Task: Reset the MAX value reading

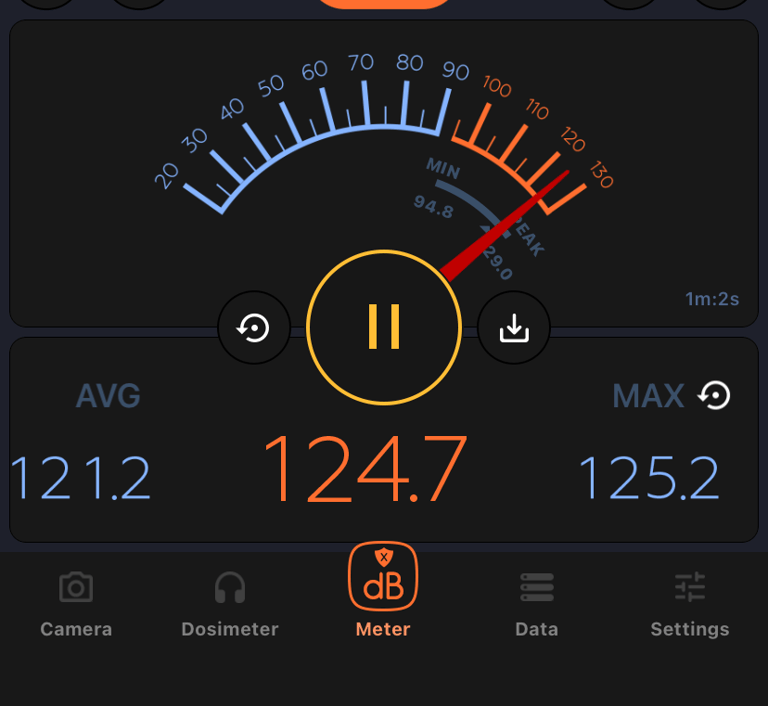Action: pos(714,396)
